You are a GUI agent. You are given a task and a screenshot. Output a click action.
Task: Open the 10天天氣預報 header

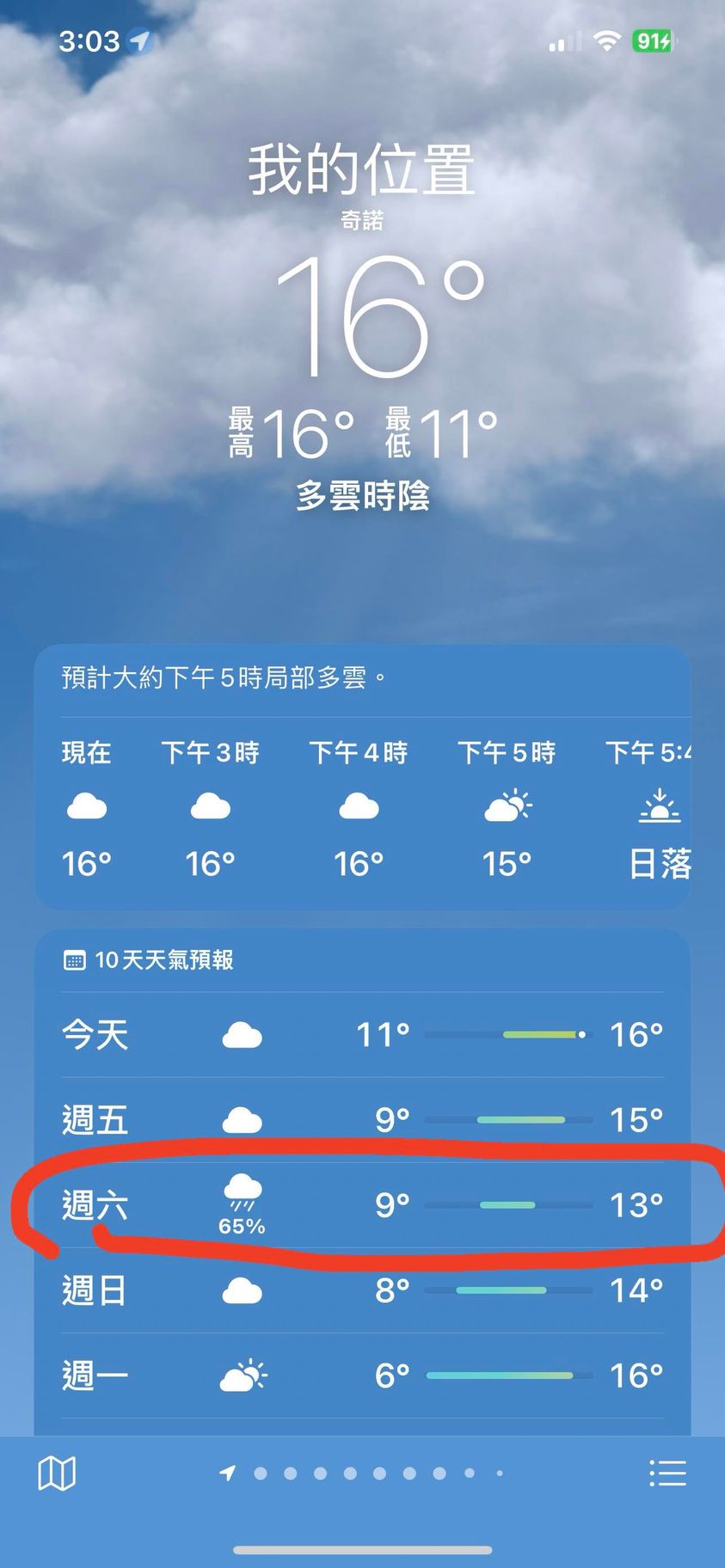163,959
